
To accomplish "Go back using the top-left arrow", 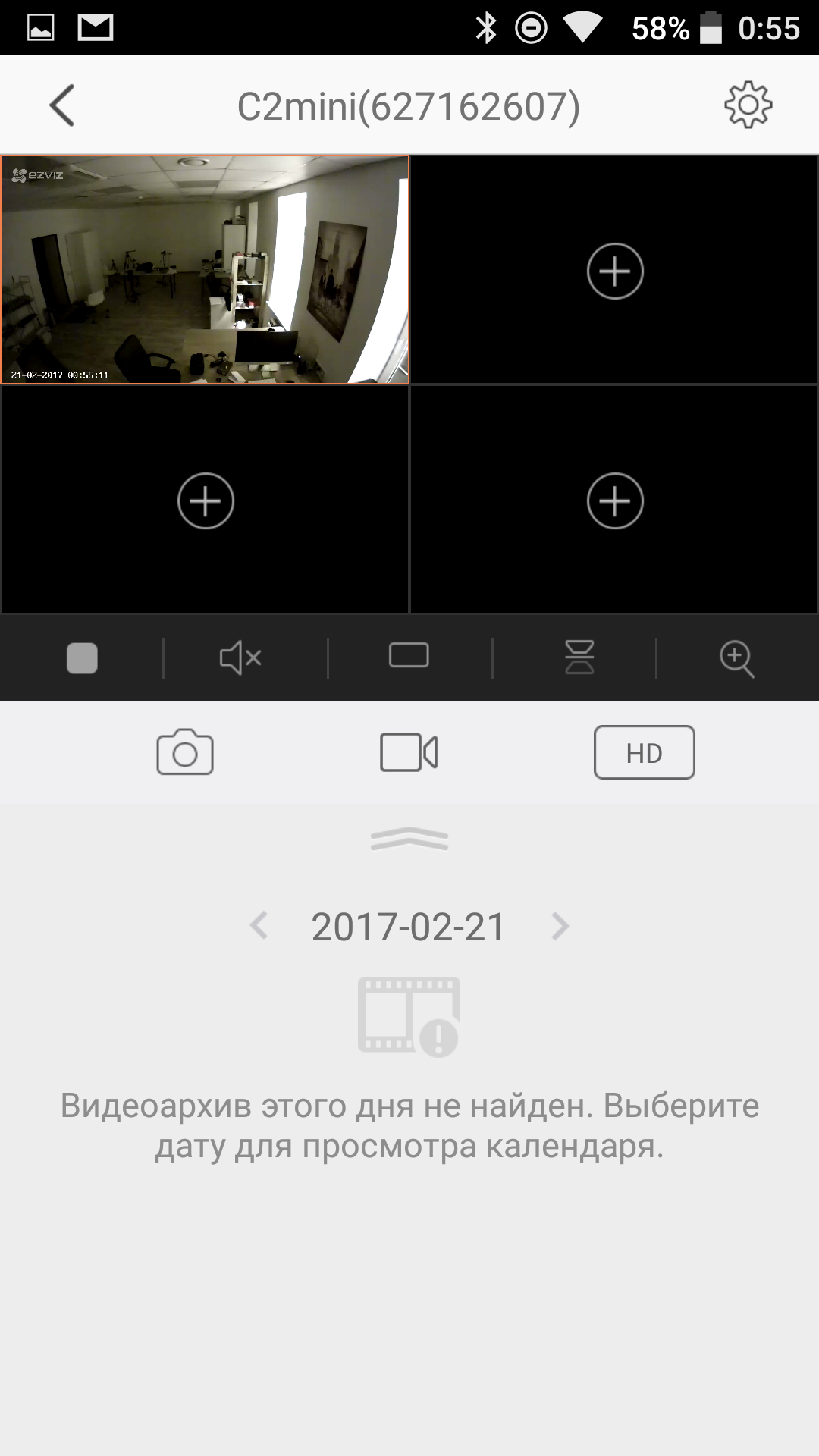I will [x=62, y=105].
